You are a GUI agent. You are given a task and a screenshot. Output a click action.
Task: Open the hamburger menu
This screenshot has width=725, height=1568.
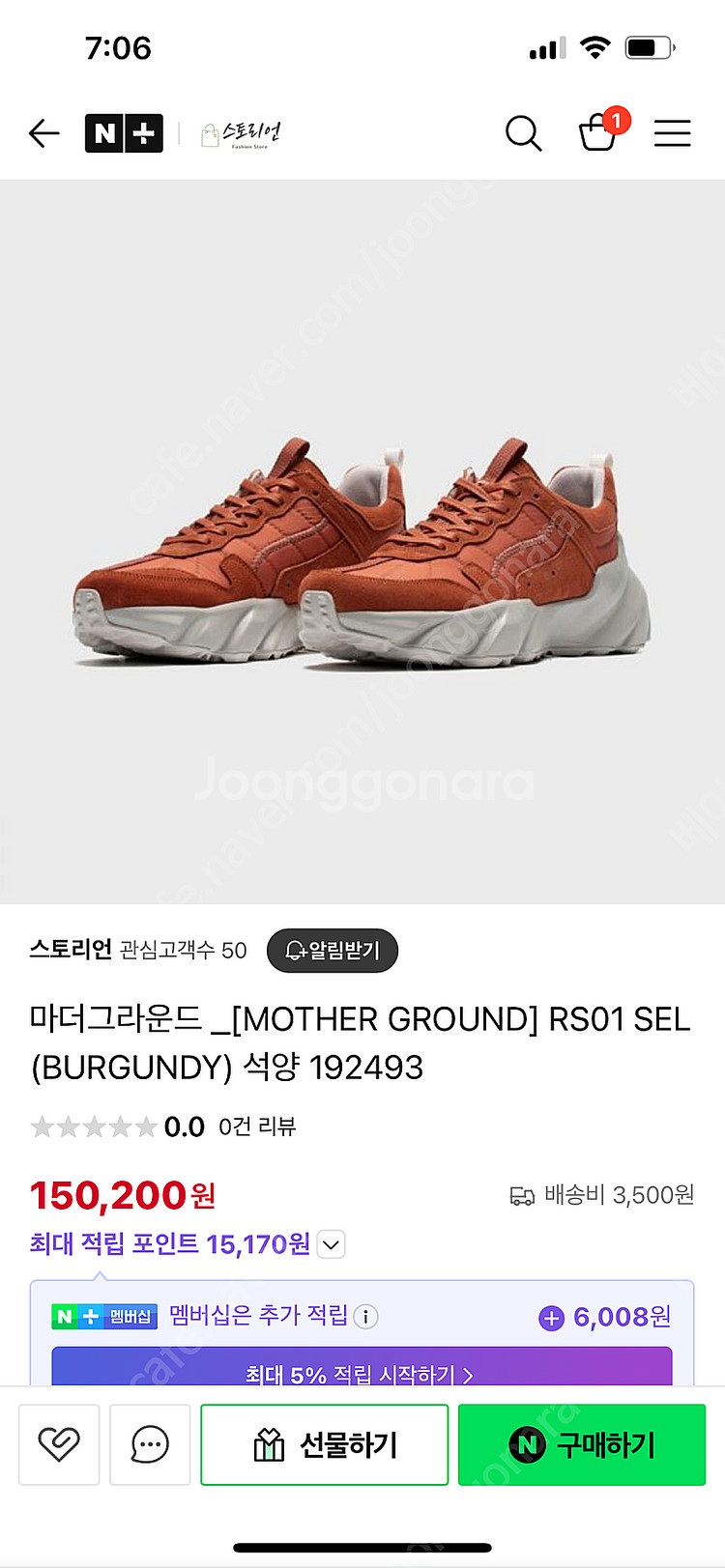click(672, 133)
